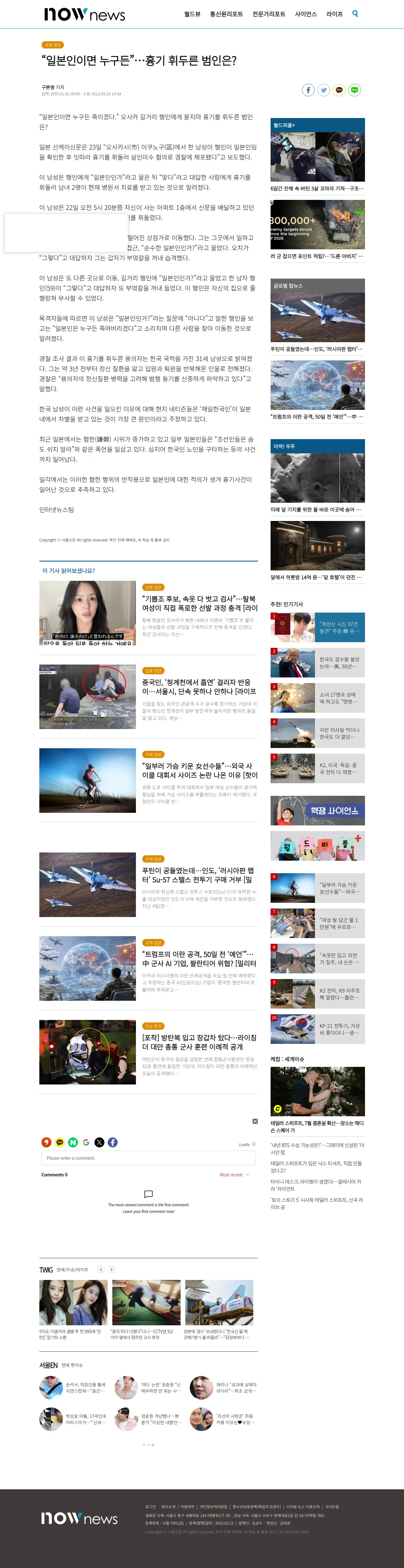Change comment sorting from Most recent
This screenshot has height=1568, width=404.
click(x=234, y=1175)
